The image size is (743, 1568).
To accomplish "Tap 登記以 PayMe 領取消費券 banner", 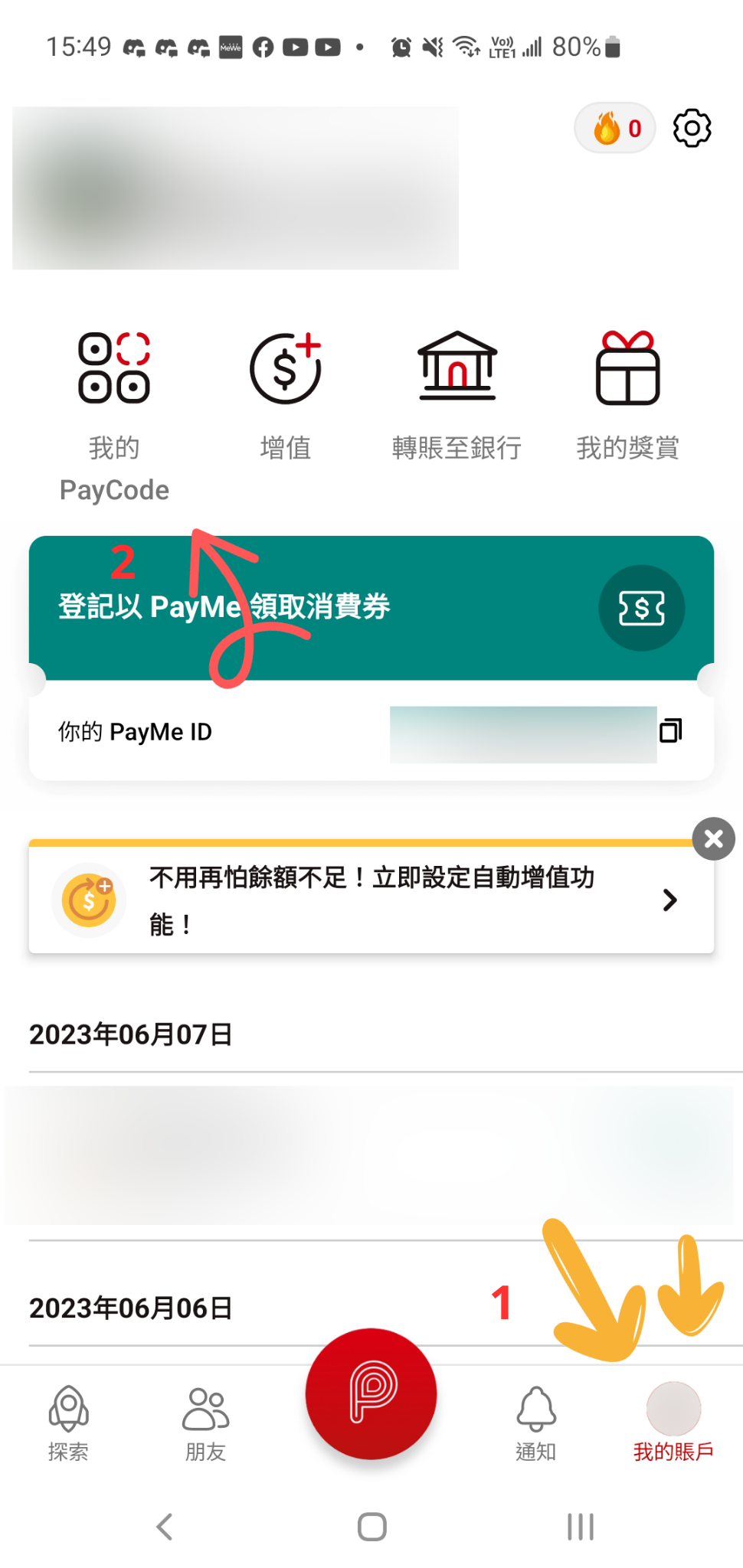I will (x=306, y=607).
